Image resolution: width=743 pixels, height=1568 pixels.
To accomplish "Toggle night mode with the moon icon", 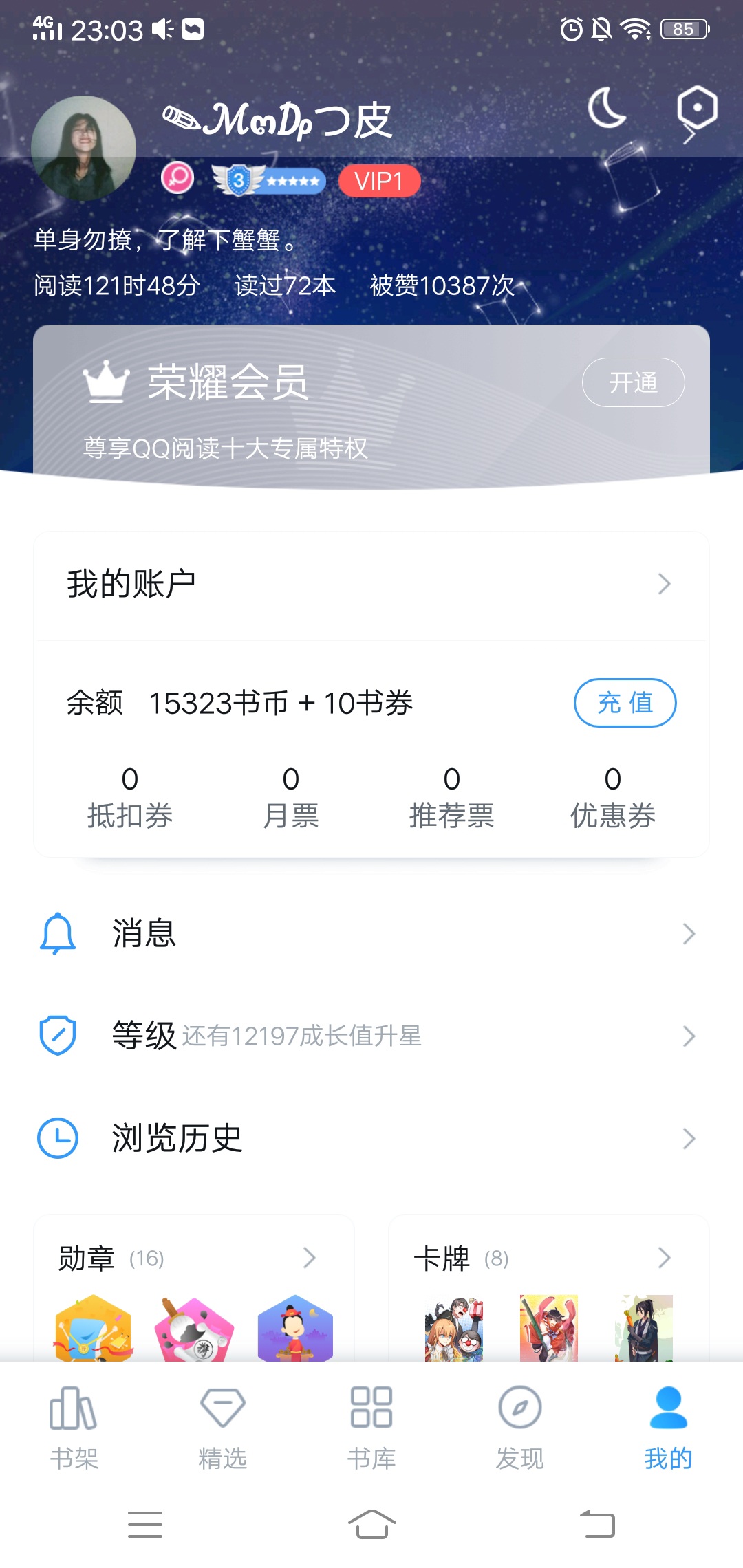I will 607,109.
